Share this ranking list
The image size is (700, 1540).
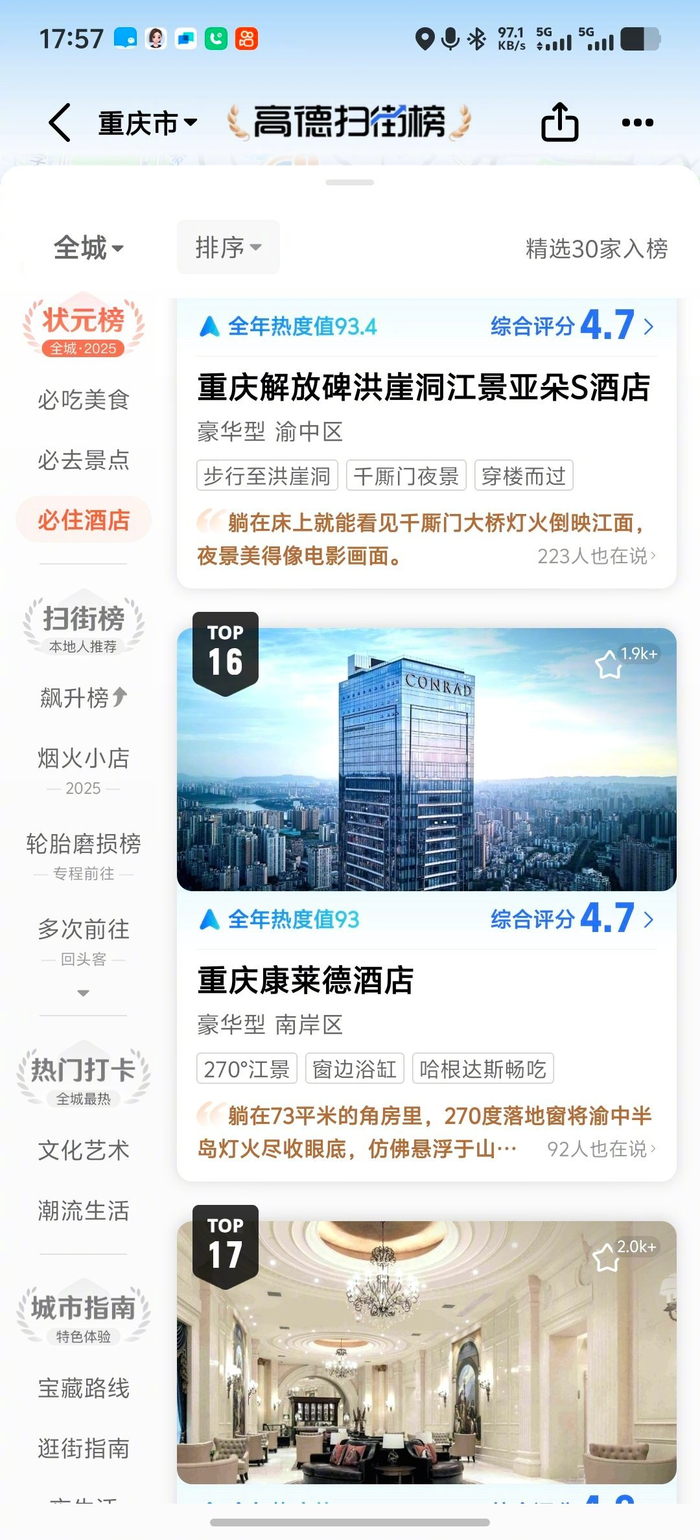click(560, 123)
